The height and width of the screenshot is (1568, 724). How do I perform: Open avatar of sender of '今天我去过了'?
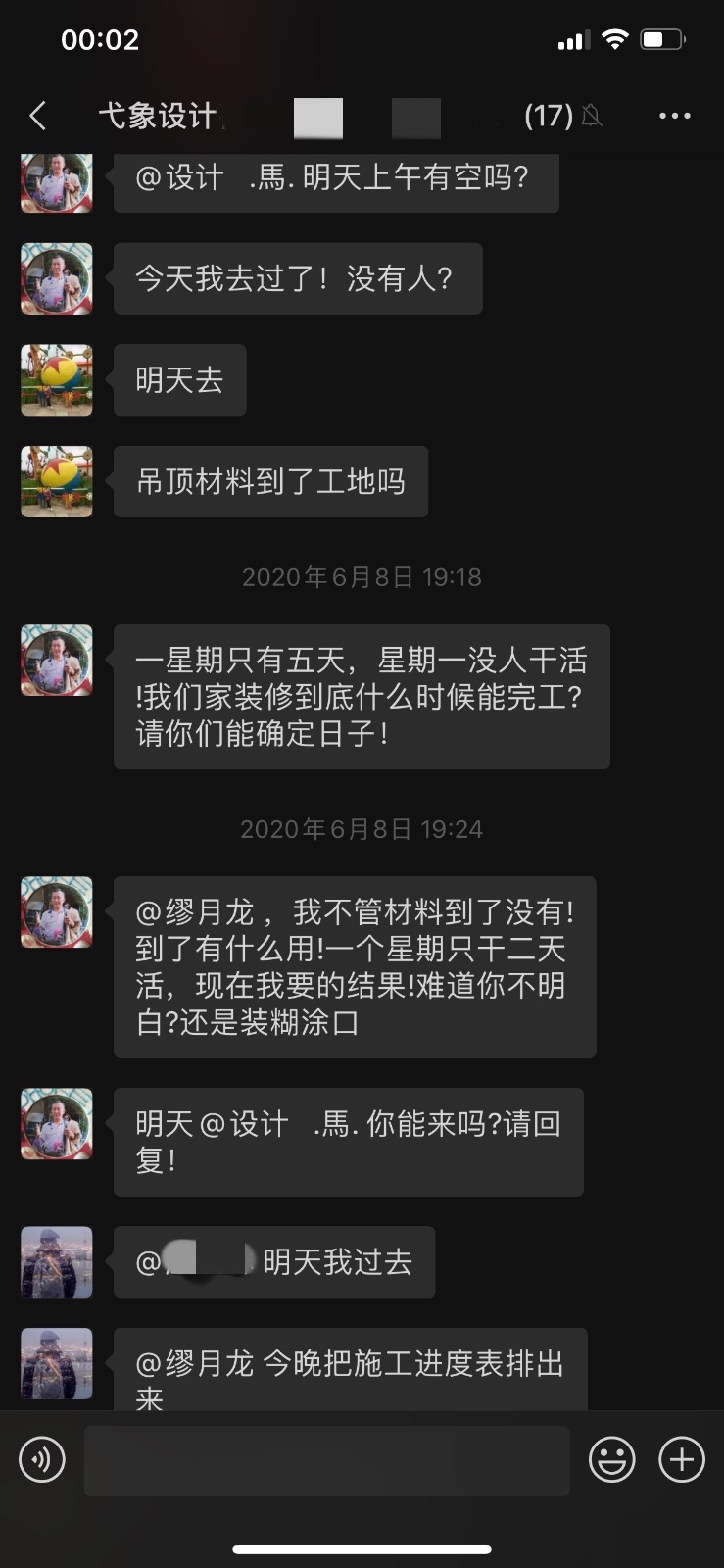(57, 278)
